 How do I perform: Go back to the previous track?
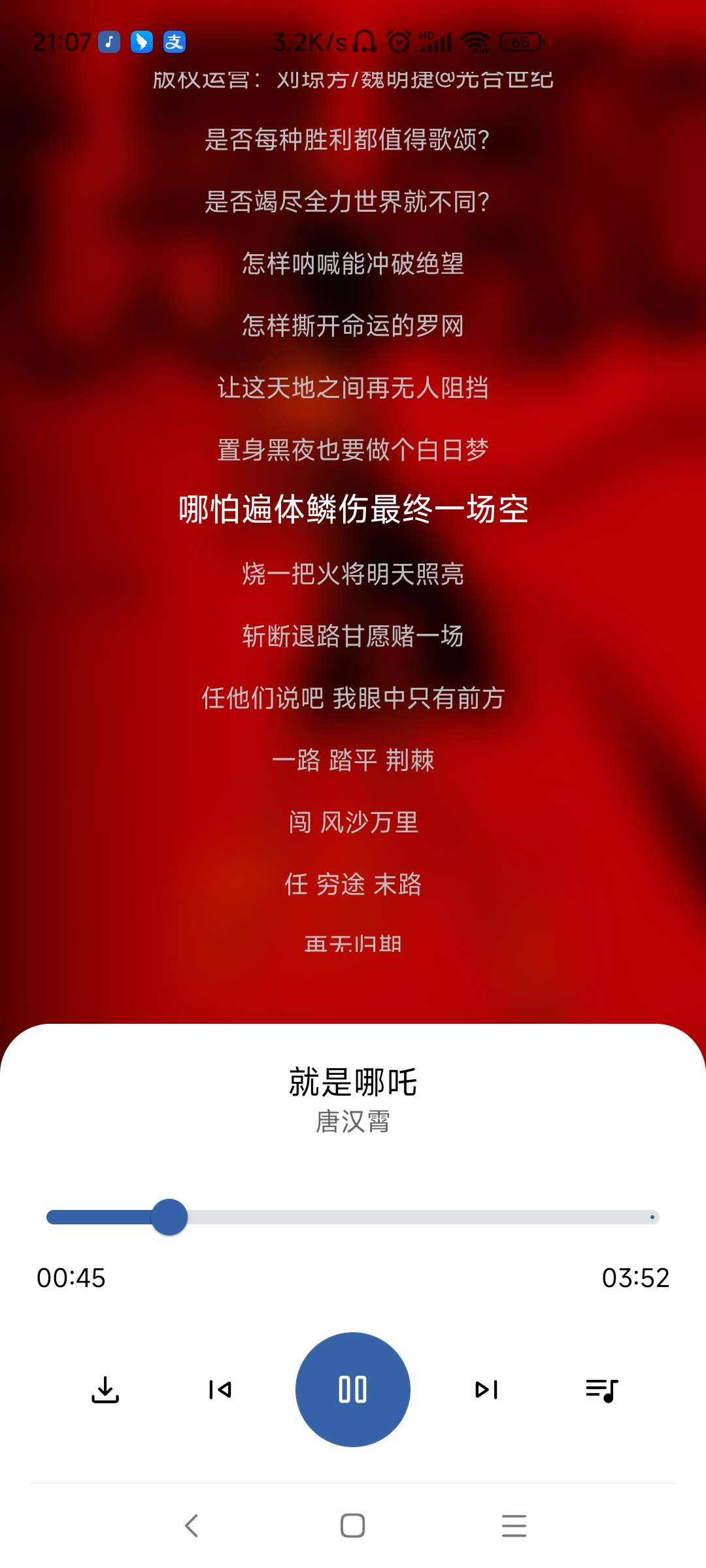tap(220, 1389)
